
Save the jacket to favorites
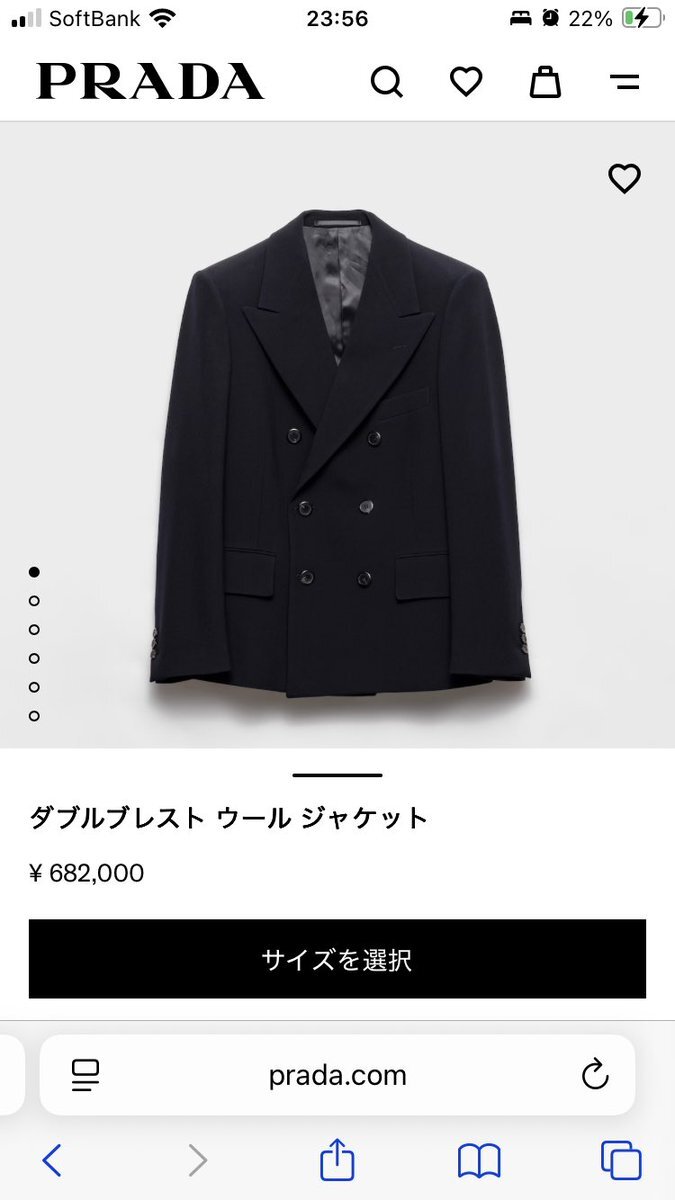(624, 179)
